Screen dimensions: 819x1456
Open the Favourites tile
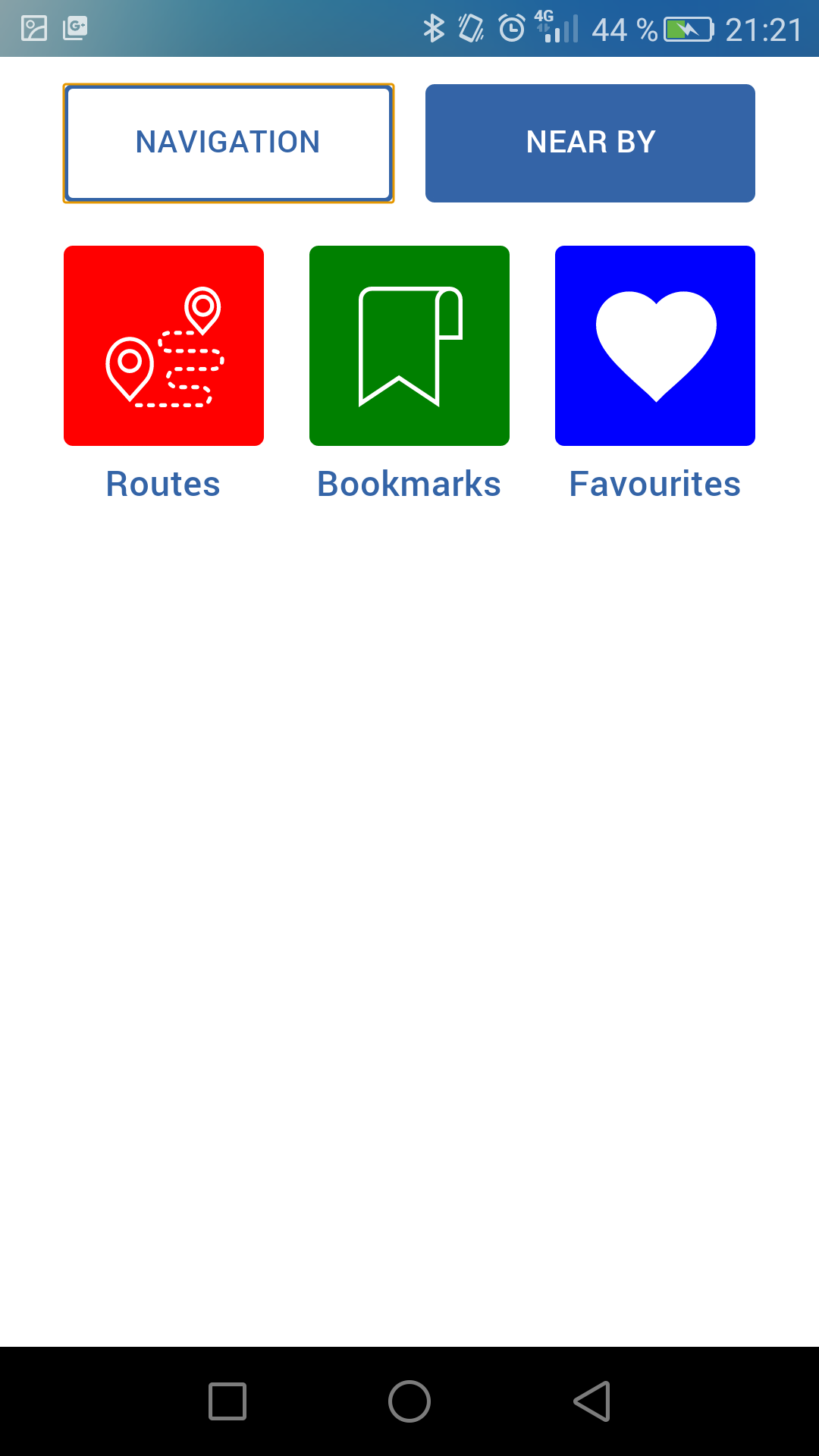pos(655,346)
